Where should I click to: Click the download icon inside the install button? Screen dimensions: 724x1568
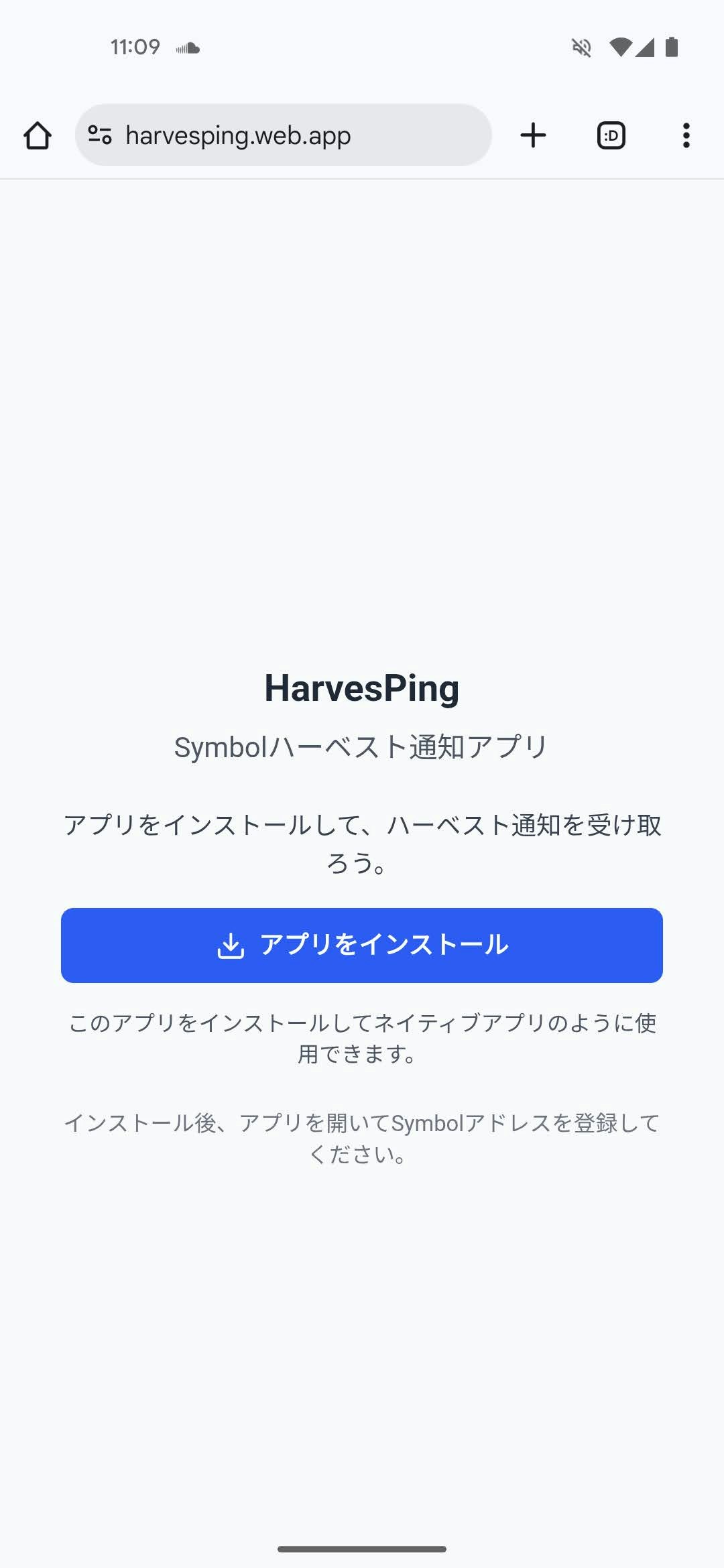coord(231,945)
